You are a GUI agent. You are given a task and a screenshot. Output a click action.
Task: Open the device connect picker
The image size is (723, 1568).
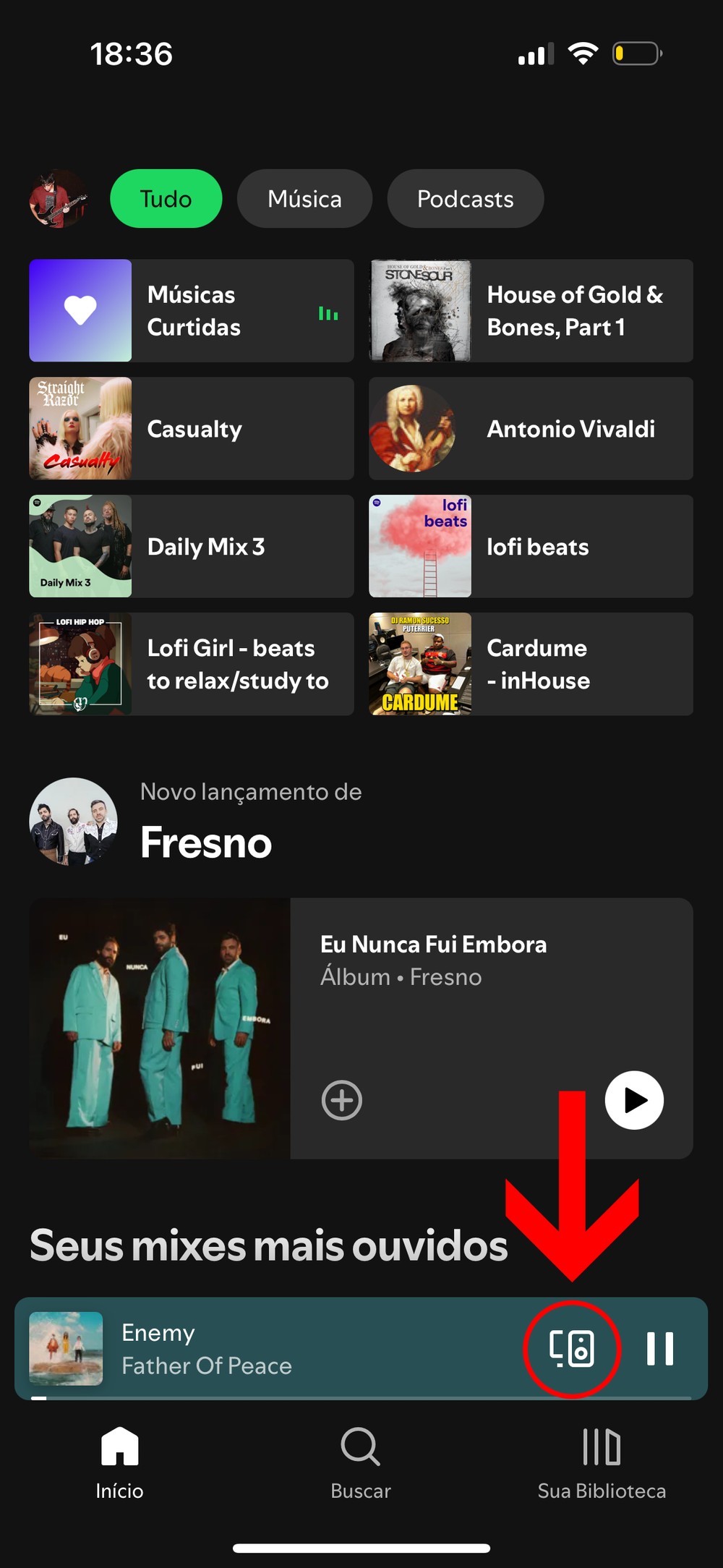coord(572,1349)
